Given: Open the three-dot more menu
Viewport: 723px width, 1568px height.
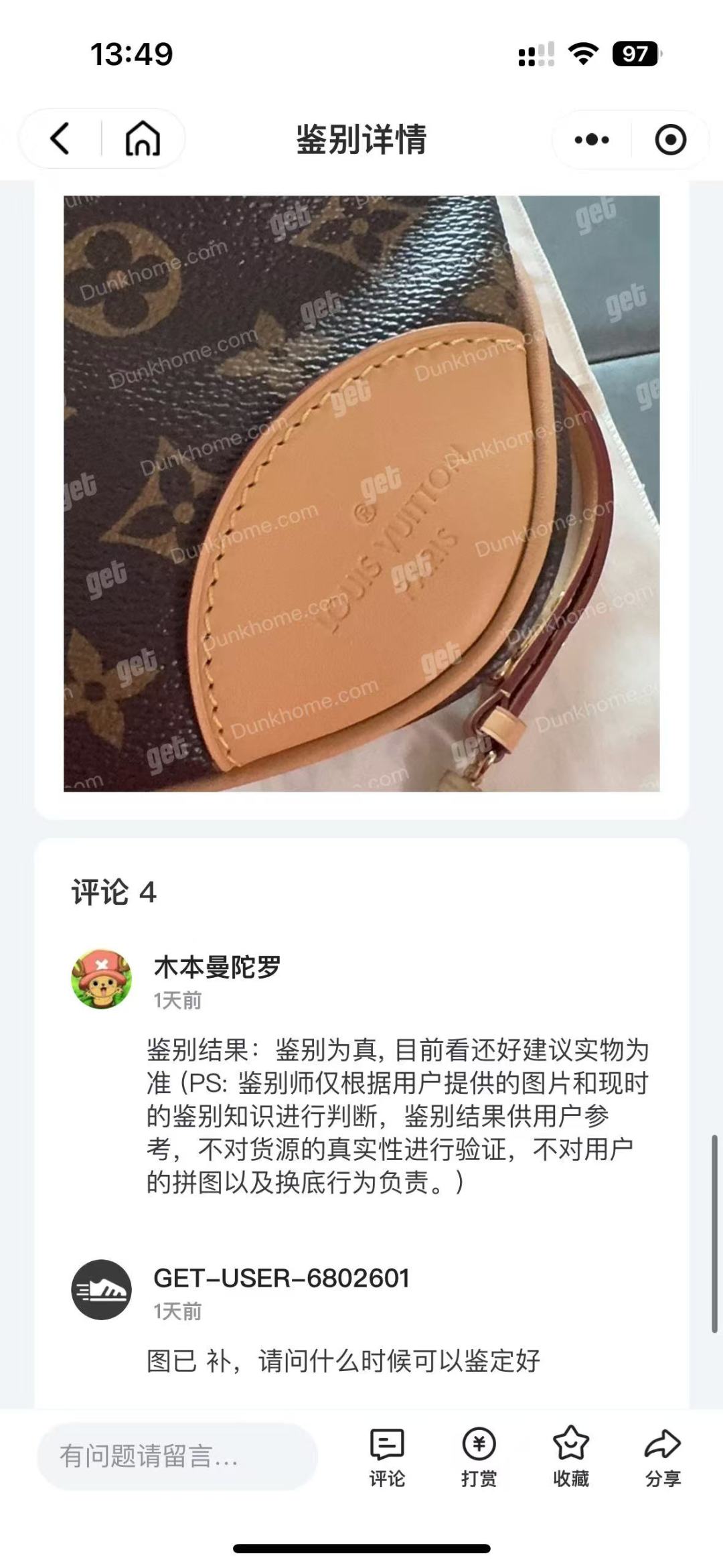Looking at the screenshot, I should click(592, 140).
